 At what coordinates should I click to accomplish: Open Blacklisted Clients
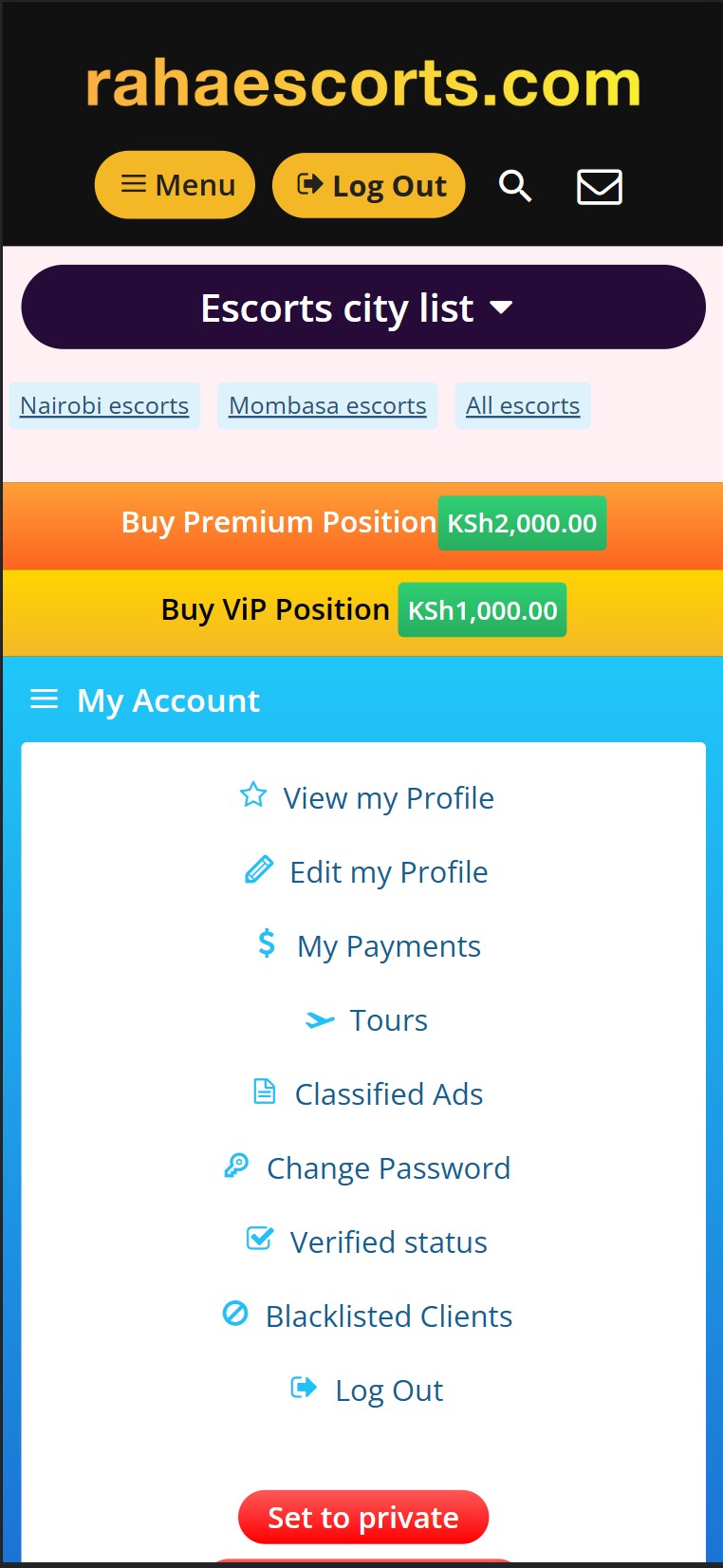tap(367, 1316)
